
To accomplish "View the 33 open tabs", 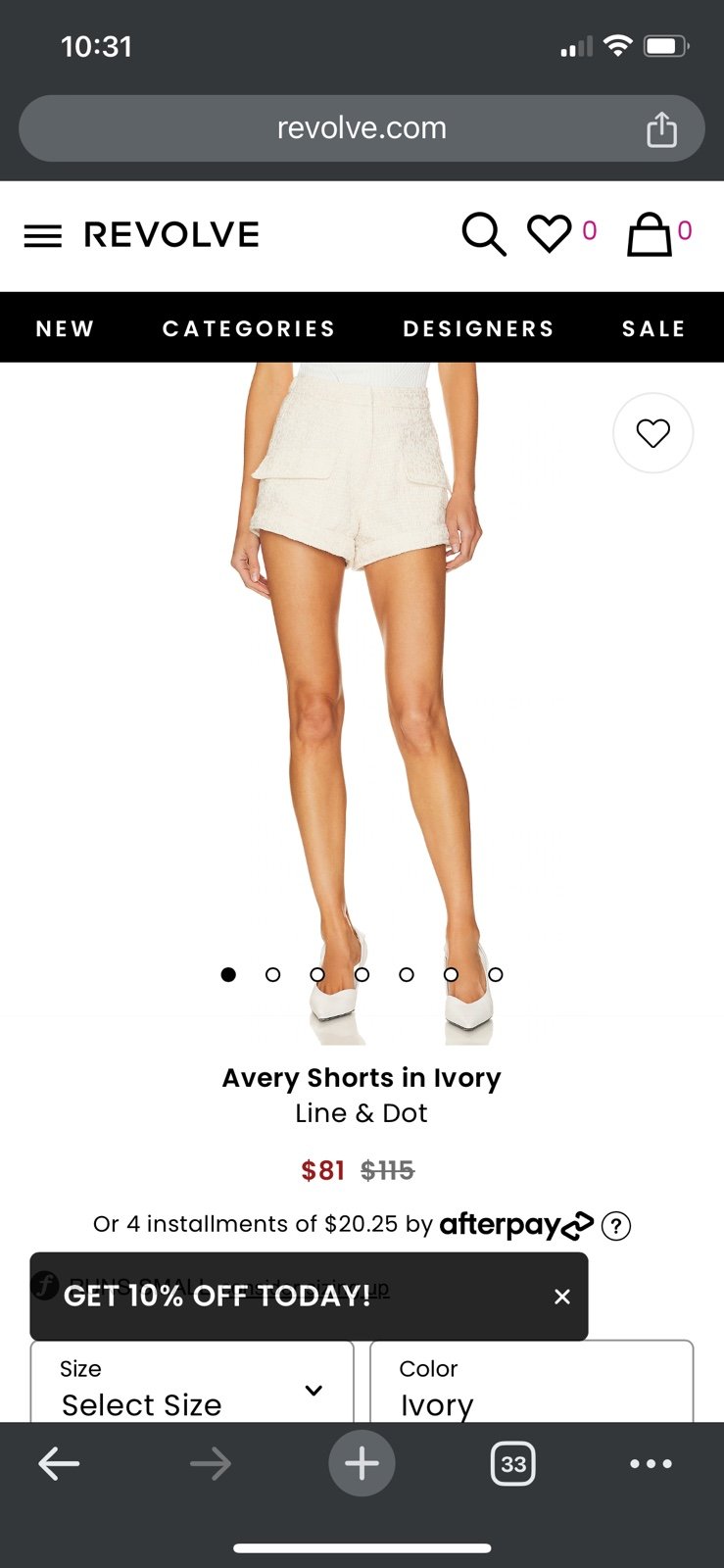I will click(x=512, y=1464).
